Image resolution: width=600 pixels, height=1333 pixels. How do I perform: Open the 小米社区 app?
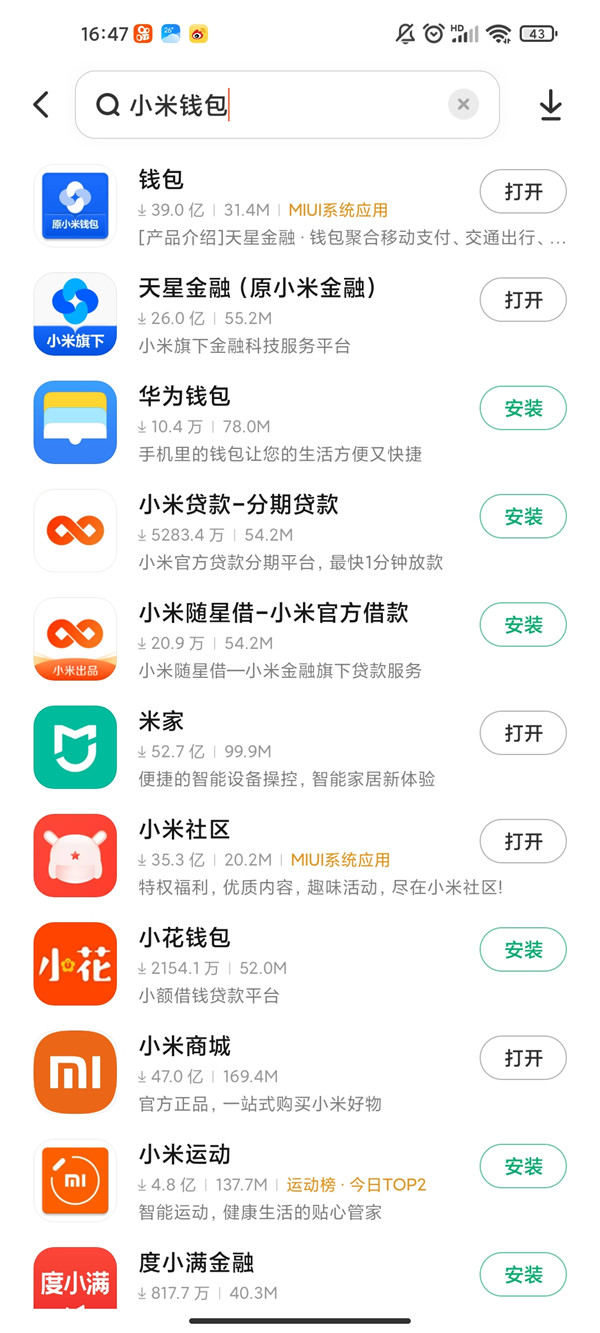[x=523, y=842]
